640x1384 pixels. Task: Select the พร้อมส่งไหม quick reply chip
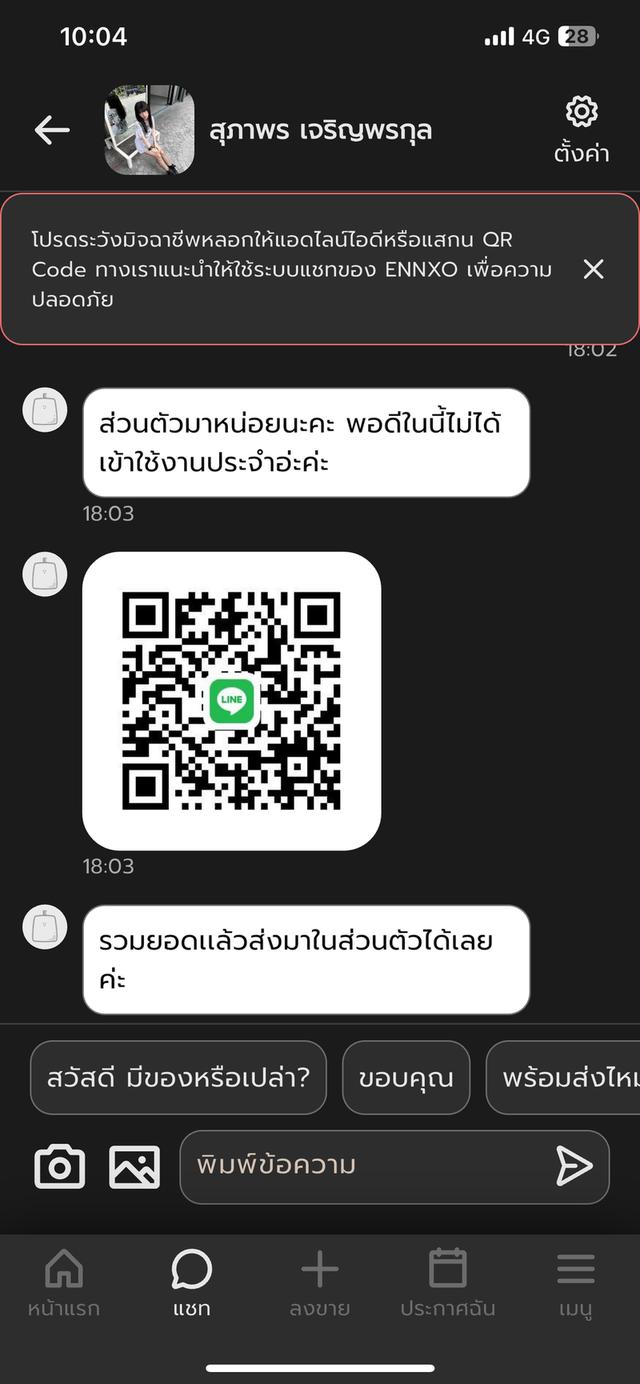point(565,1078)
